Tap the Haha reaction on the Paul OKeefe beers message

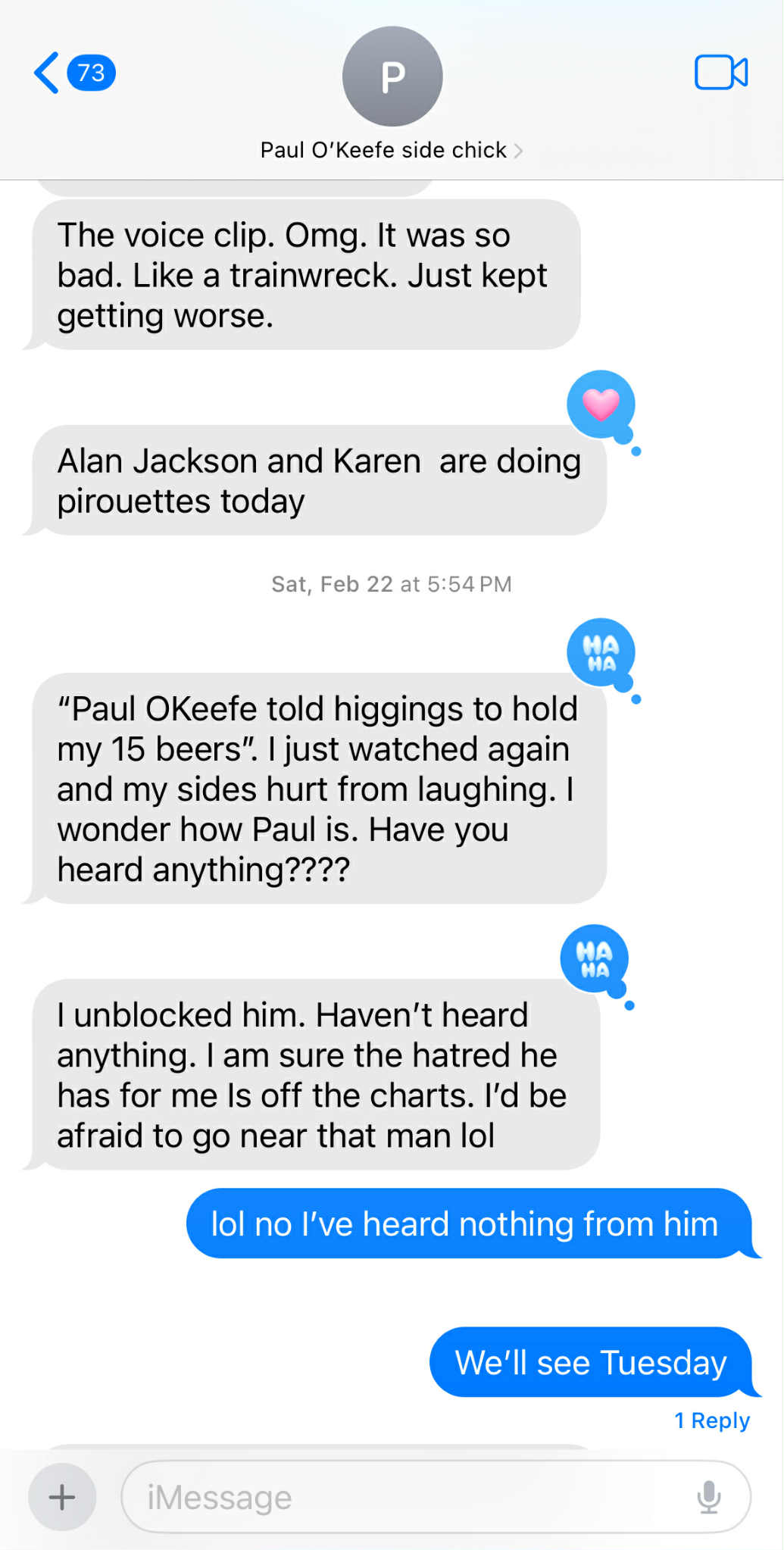[x=601, y=652]
